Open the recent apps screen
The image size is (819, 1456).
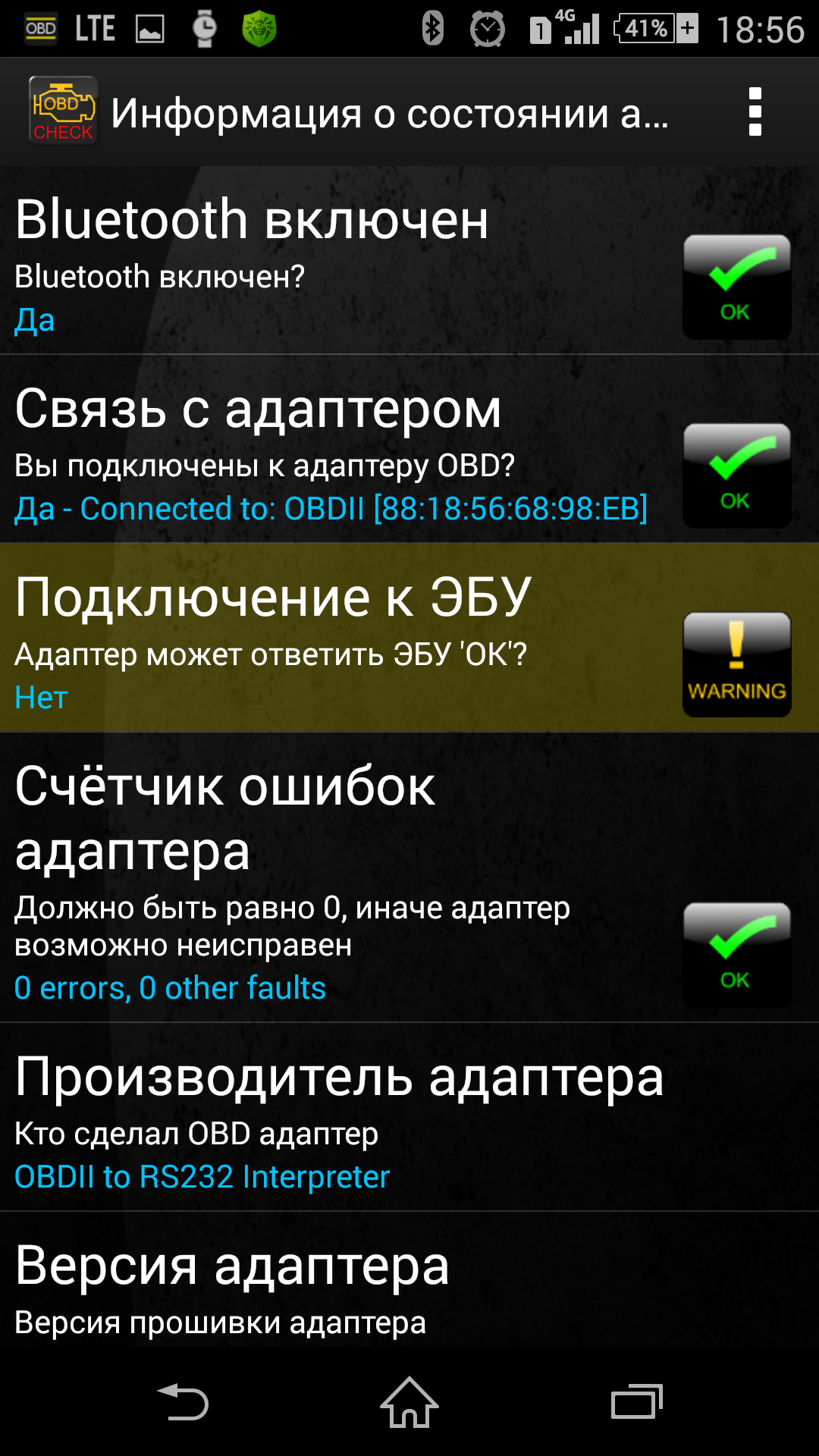tap(637, 1402)
